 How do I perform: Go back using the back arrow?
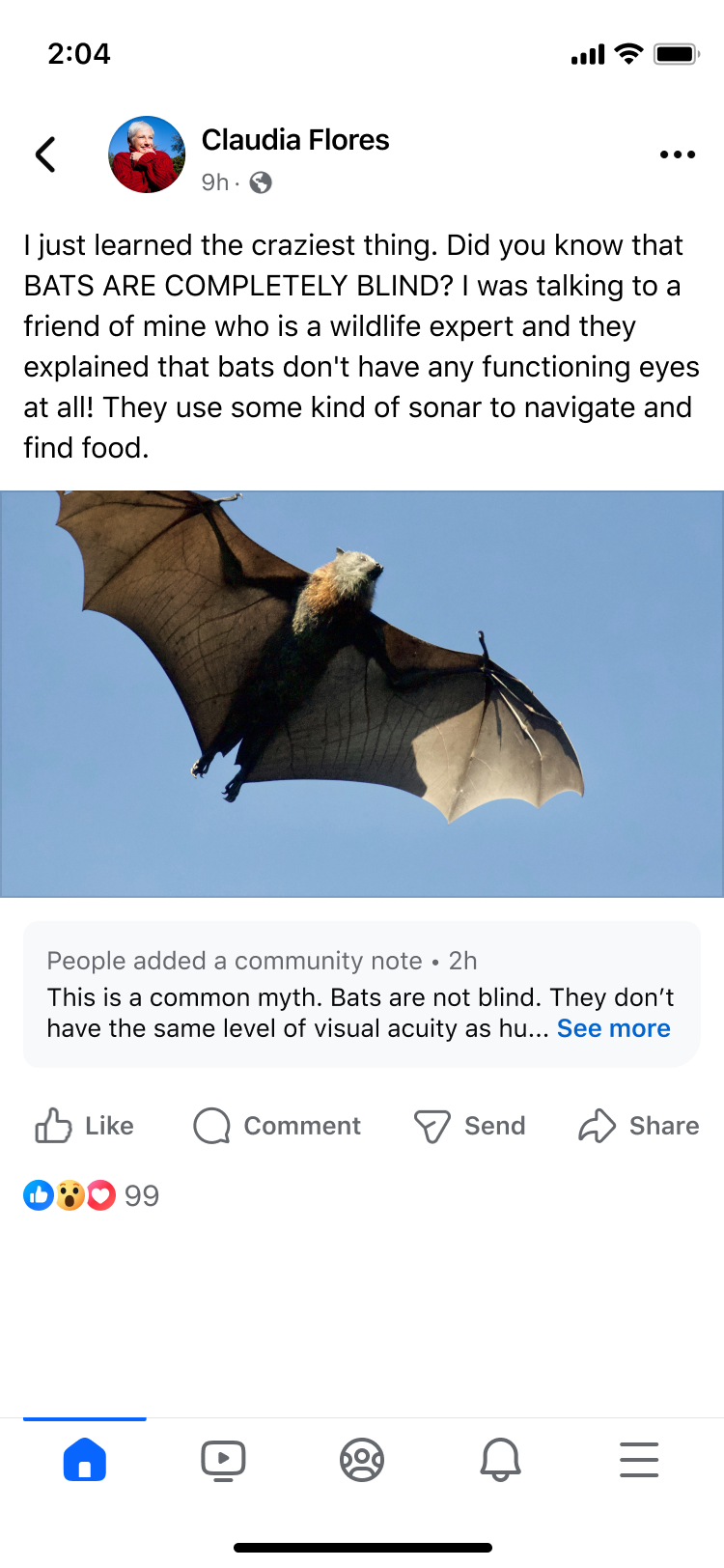[45, 154]
